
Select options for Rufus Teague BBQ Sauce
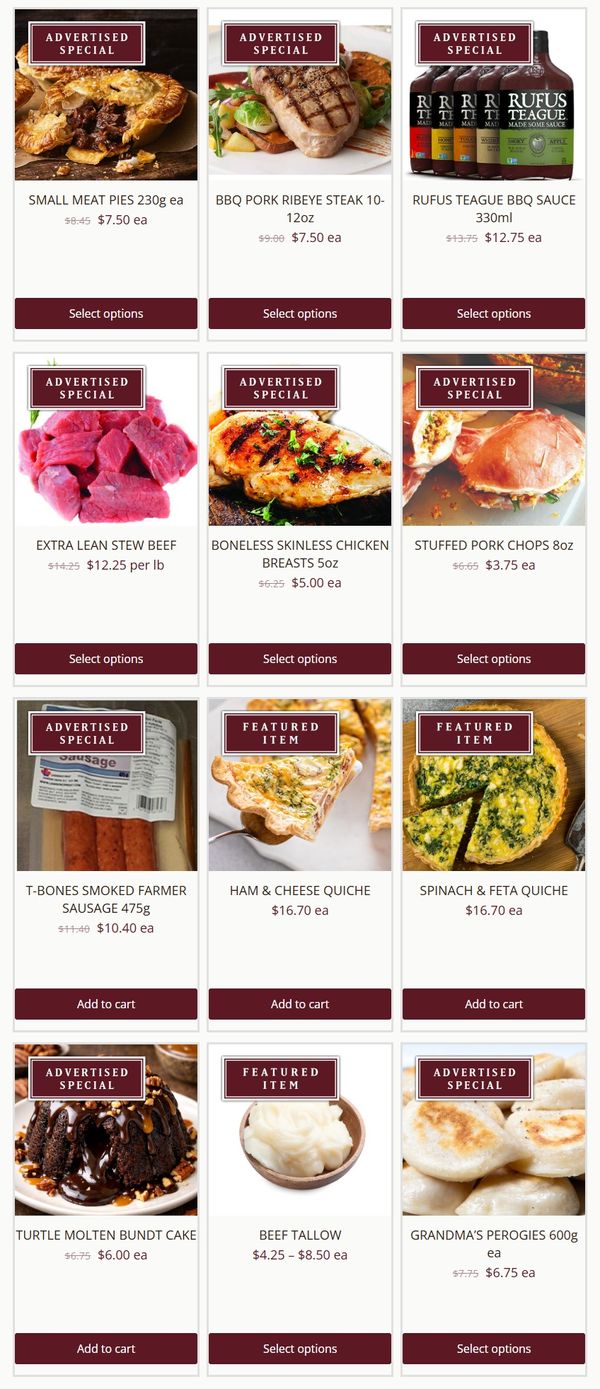coord(494,313)
